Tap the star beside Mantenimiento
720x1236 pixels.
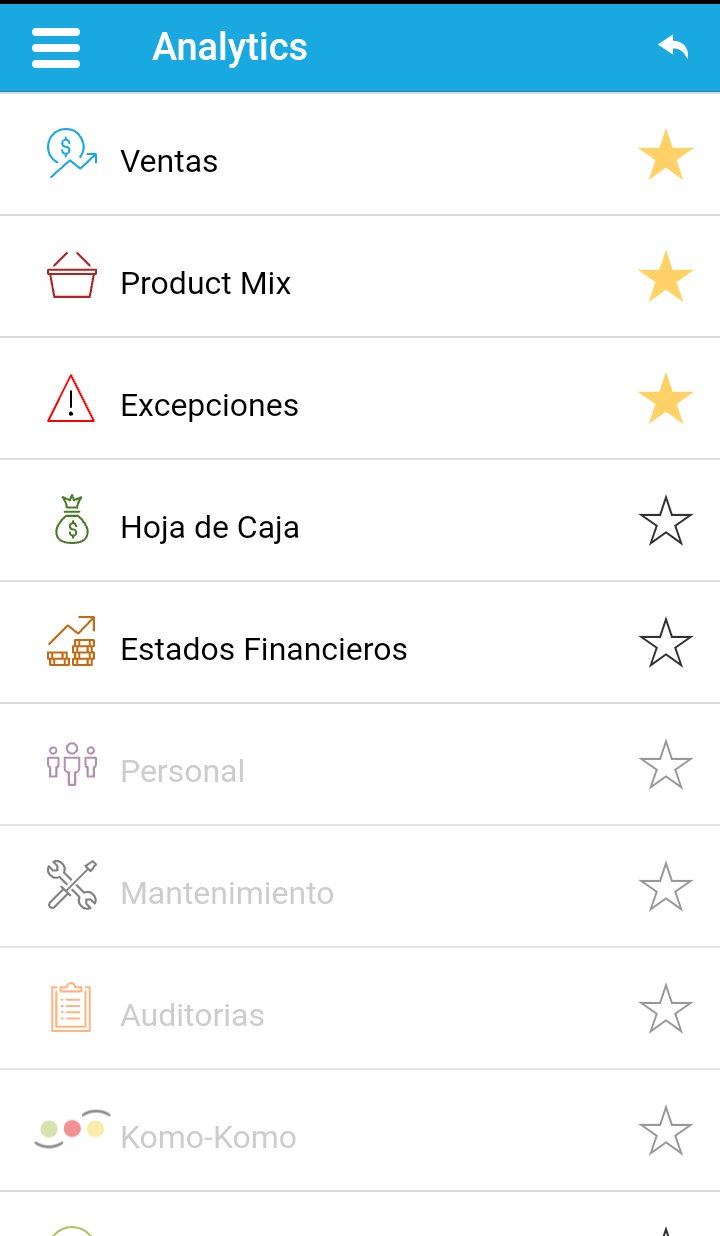[665, 888]
